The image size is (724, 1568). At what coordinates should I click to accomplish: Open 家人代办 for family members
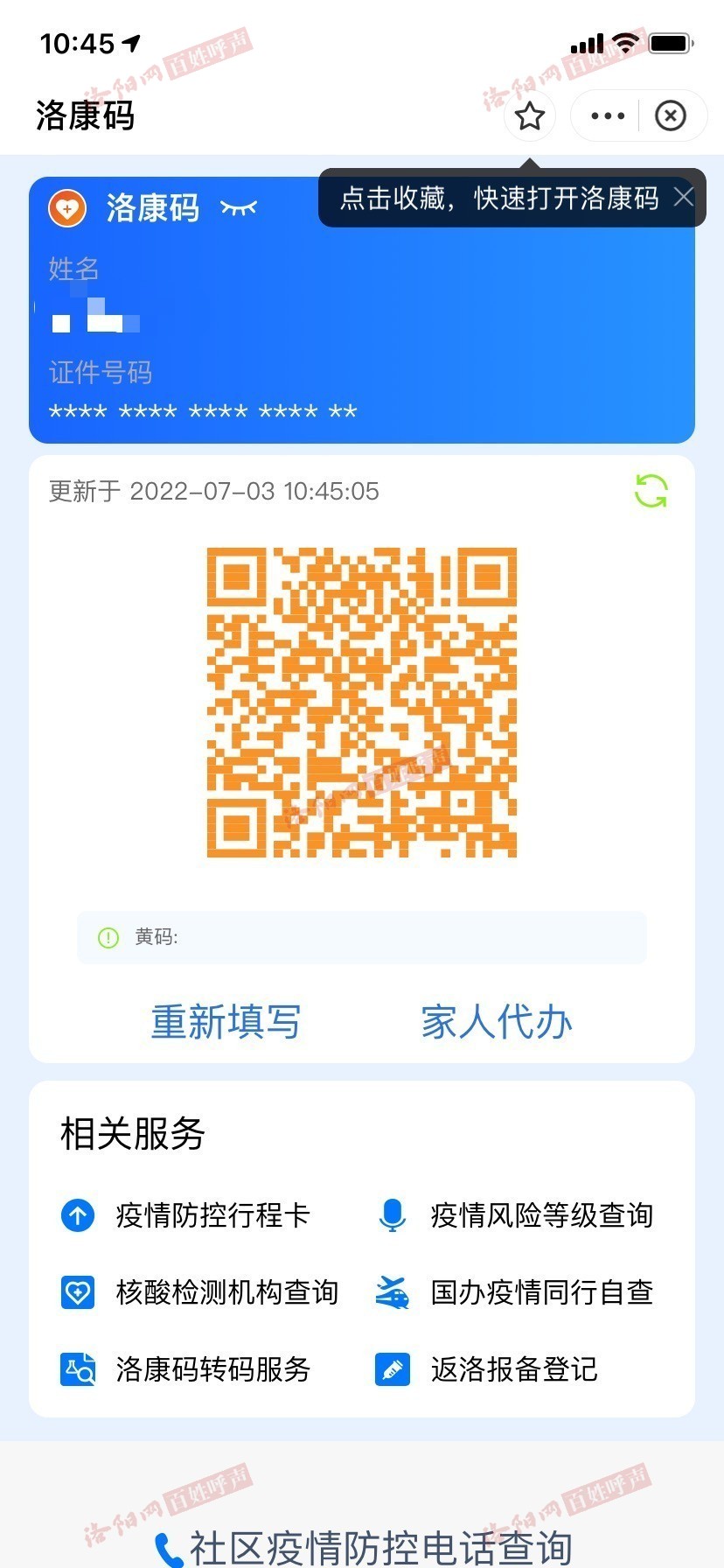(x=497, y=1021)
